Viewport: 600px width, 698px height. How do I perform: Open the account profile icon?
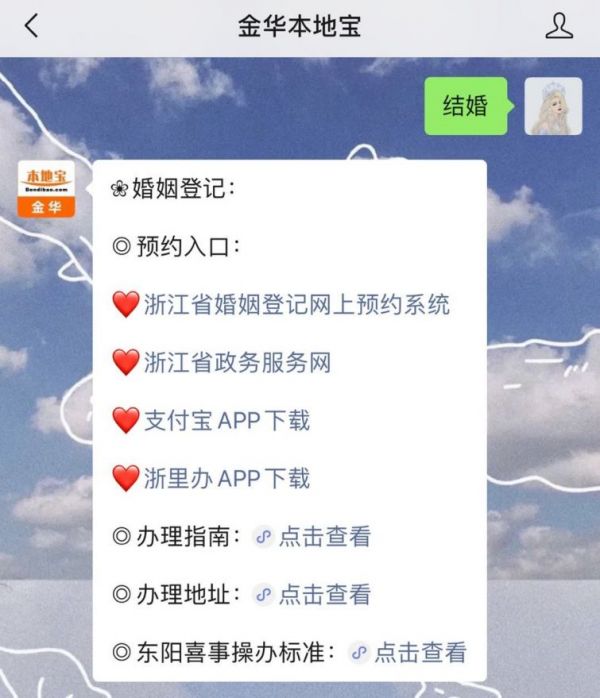click(x=559, y=27)
